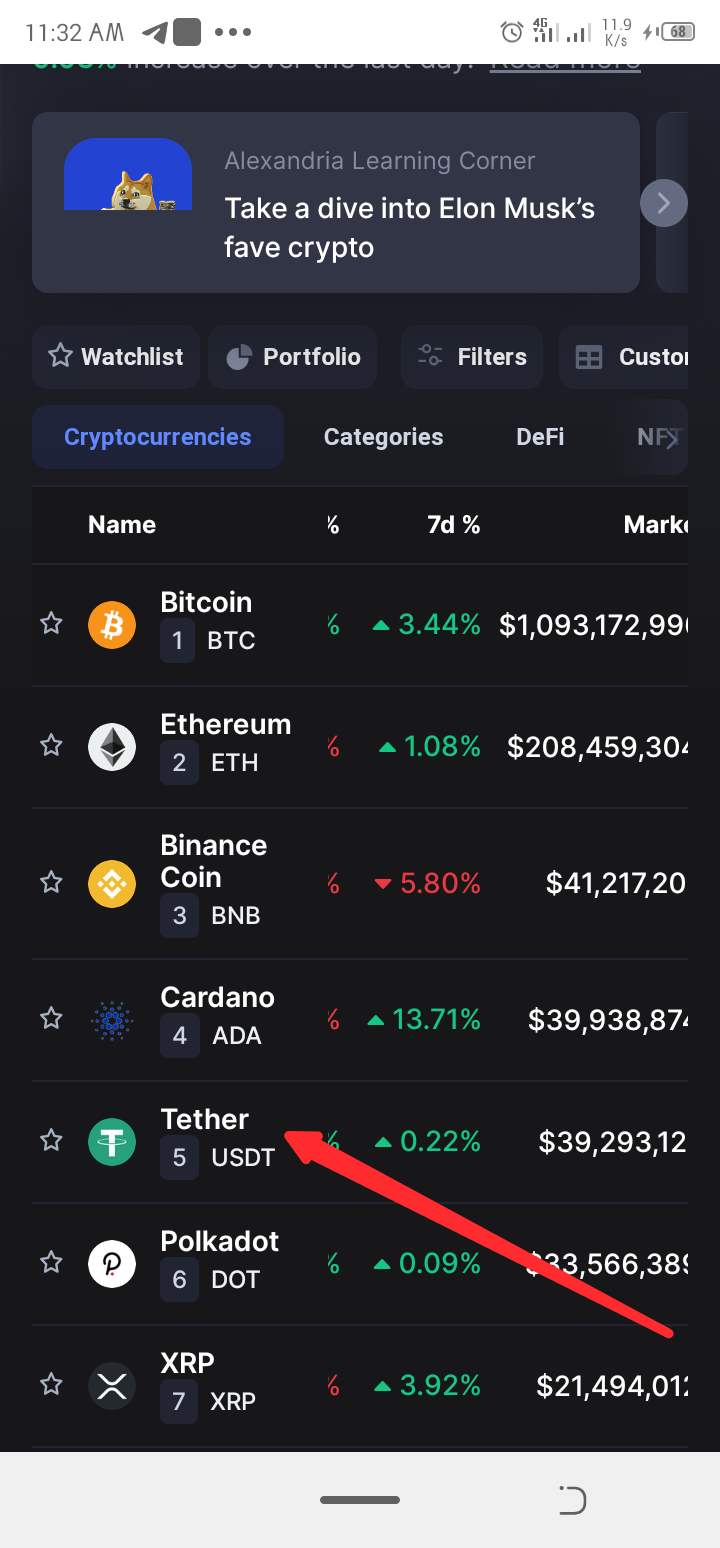Add Bitcoin to watchlist with star
This screenshot has height=1548, width=720.
coord(51,624)
